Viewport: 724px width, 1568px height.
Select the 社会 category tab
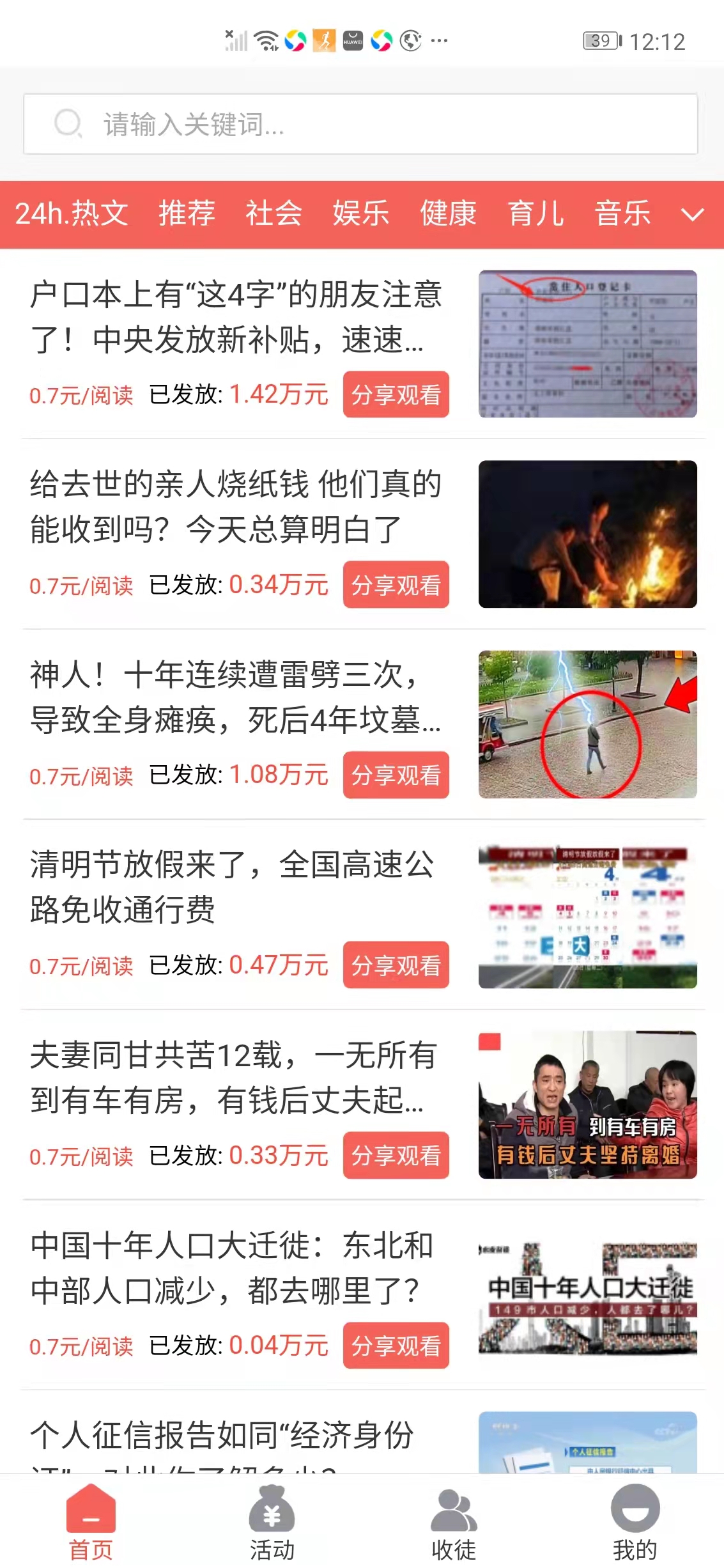(x=273, y=213)
